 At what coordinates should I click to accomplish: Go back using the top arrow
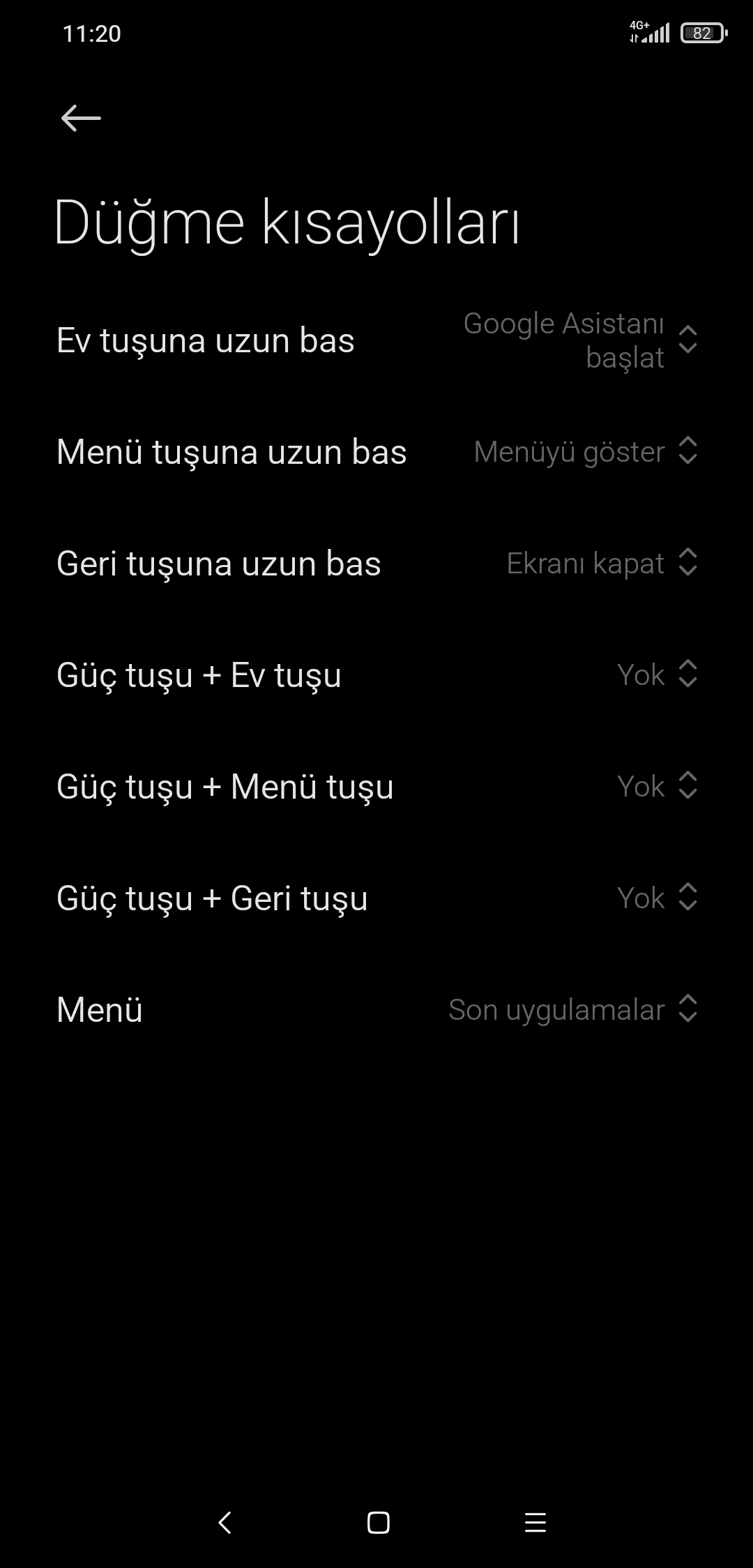coord(81,118)
